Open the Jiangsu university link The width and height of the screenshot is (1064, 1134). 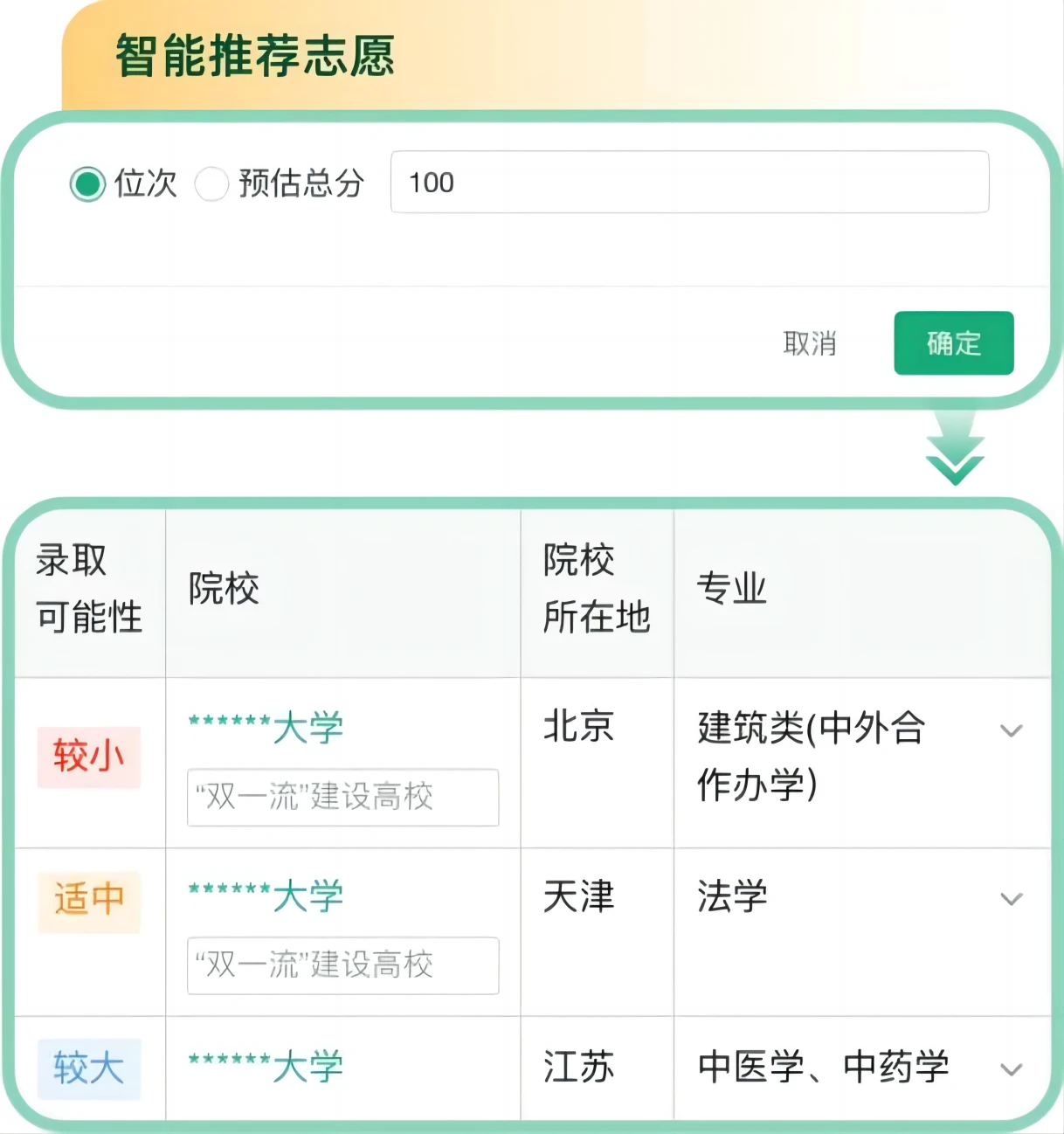(x=265, y=1063)
